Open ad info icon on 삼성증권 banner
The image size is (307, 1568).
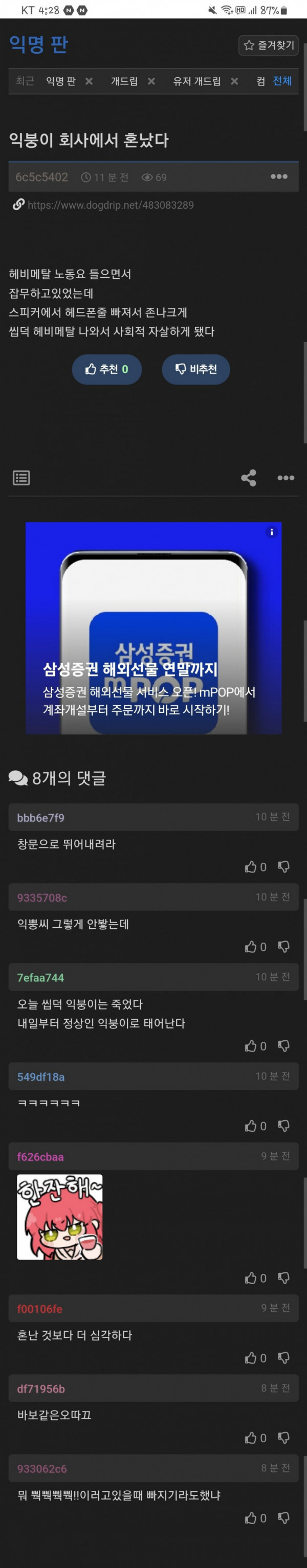[272, 532]
